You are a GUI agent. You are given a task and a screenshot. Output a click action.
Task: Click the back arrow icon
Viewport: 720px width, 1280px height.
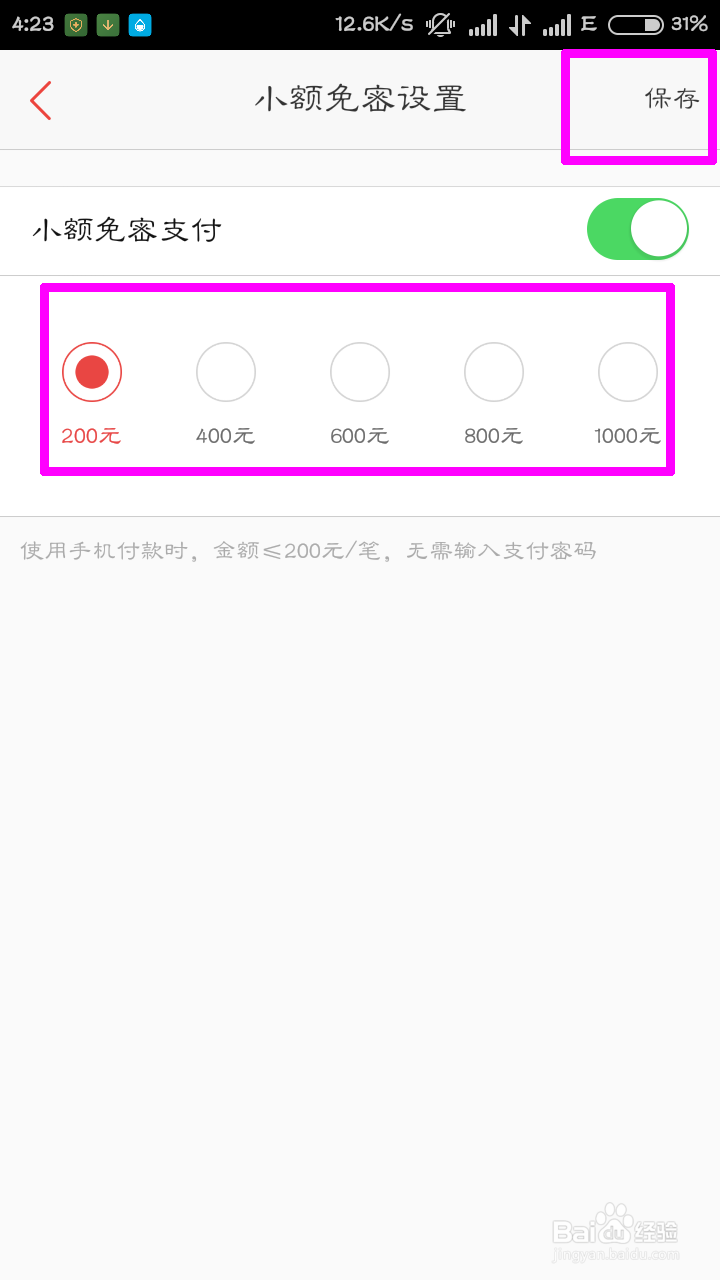click(x=40, y=100)
